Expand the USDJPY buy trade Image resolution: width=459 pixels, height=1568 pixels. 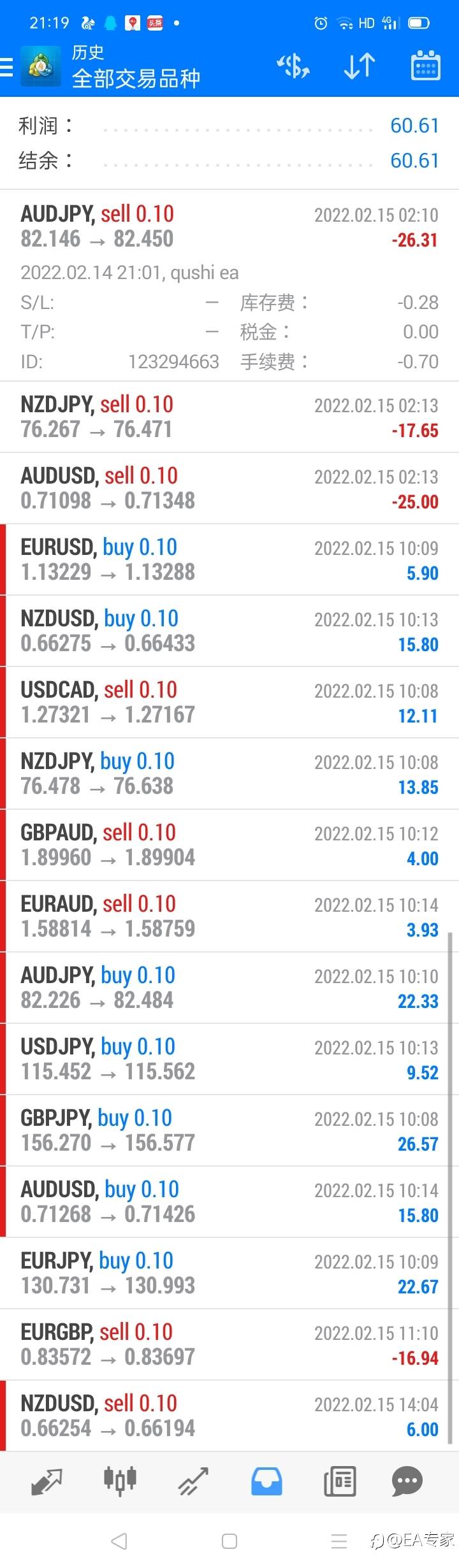(229, 1059)
